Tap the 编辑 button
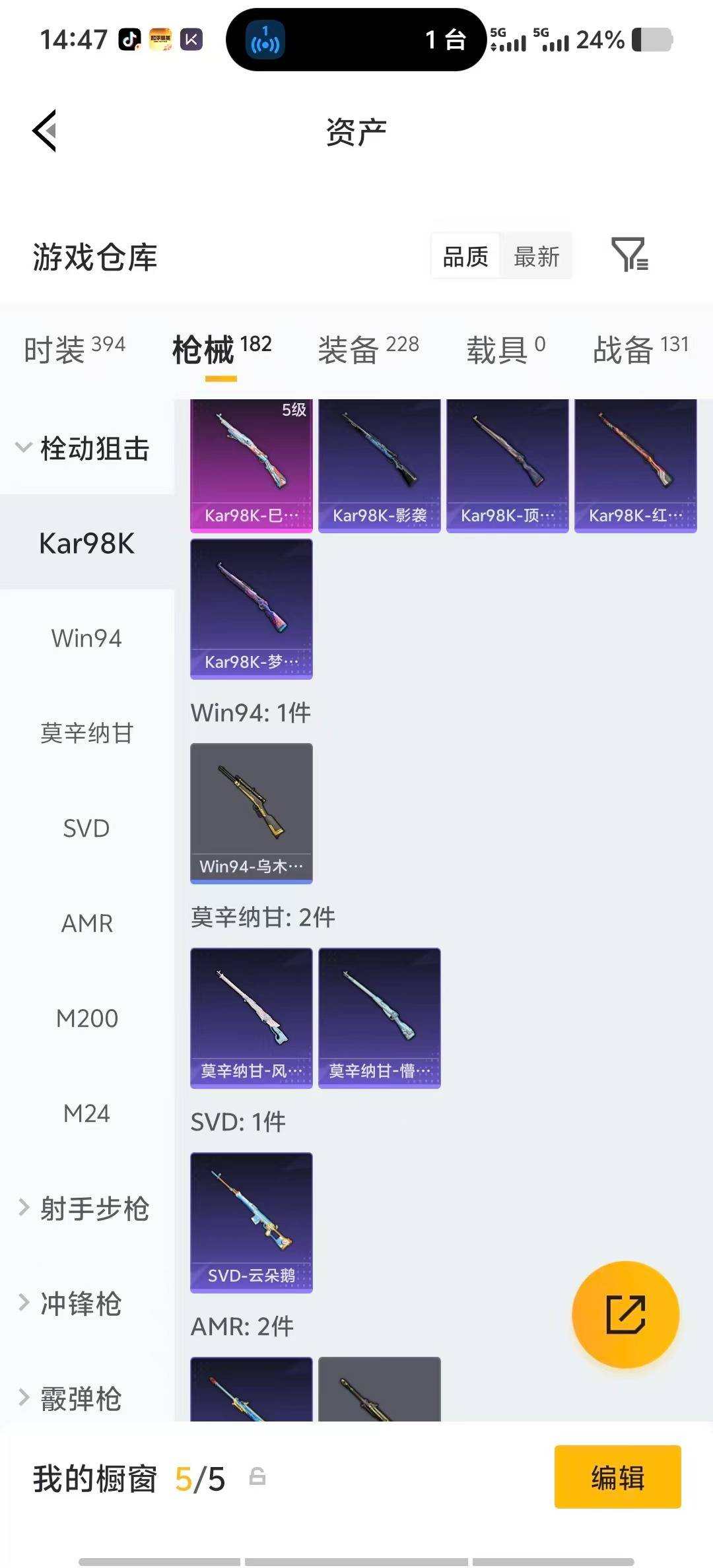 617,1478
